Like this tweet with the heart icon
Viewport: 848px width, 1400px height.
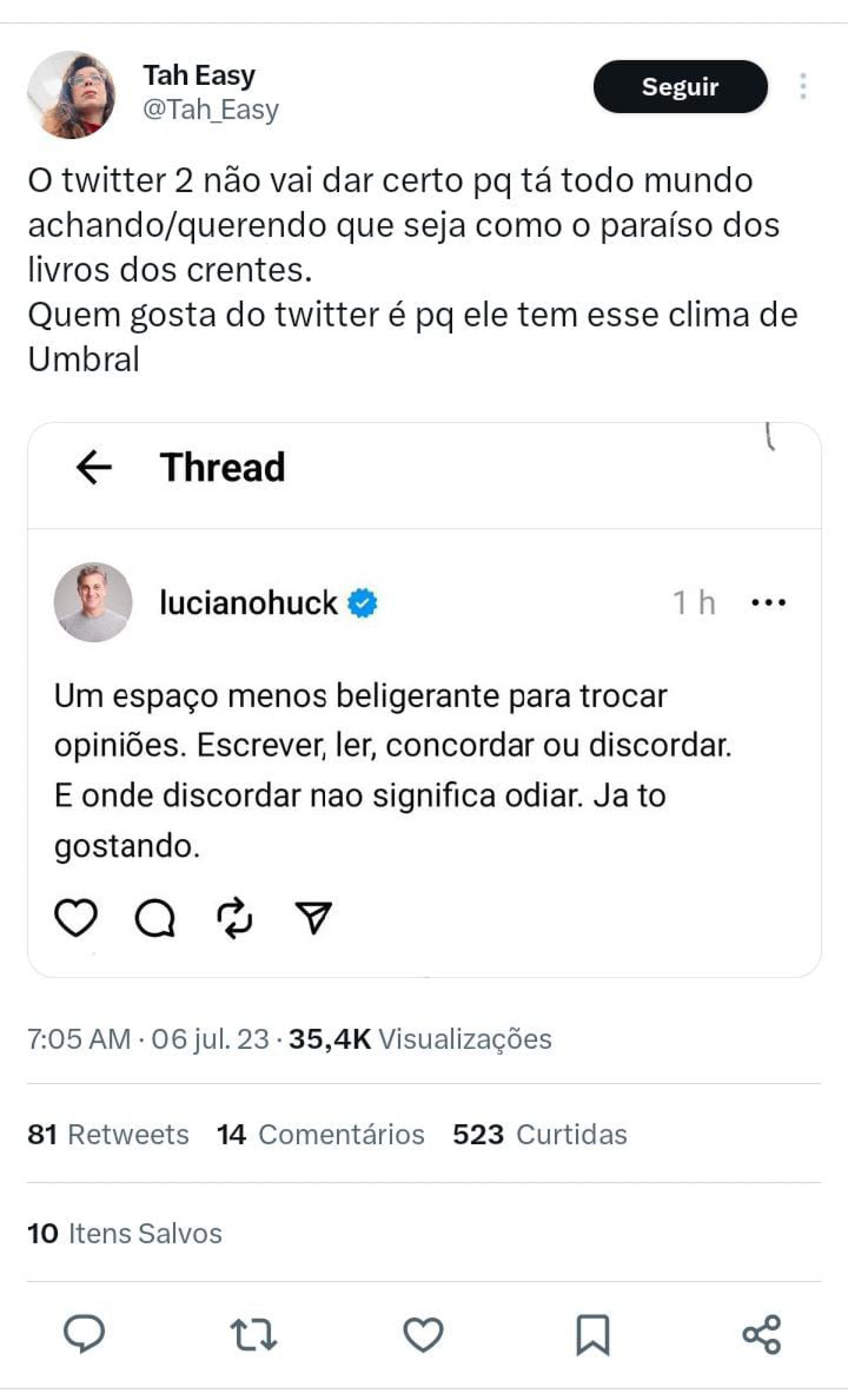click(423, 1334)
